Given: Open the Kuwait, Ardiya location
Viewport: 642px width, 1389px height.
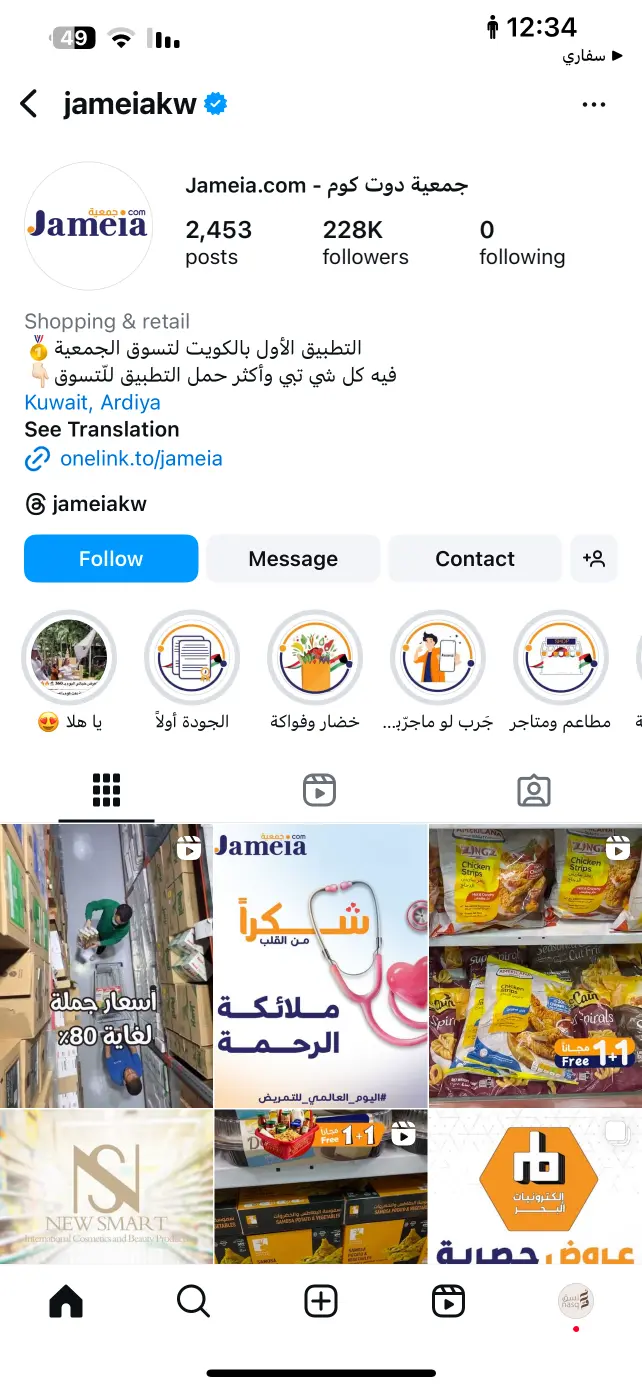Looking at the screenshot, I should click(92, 403).
